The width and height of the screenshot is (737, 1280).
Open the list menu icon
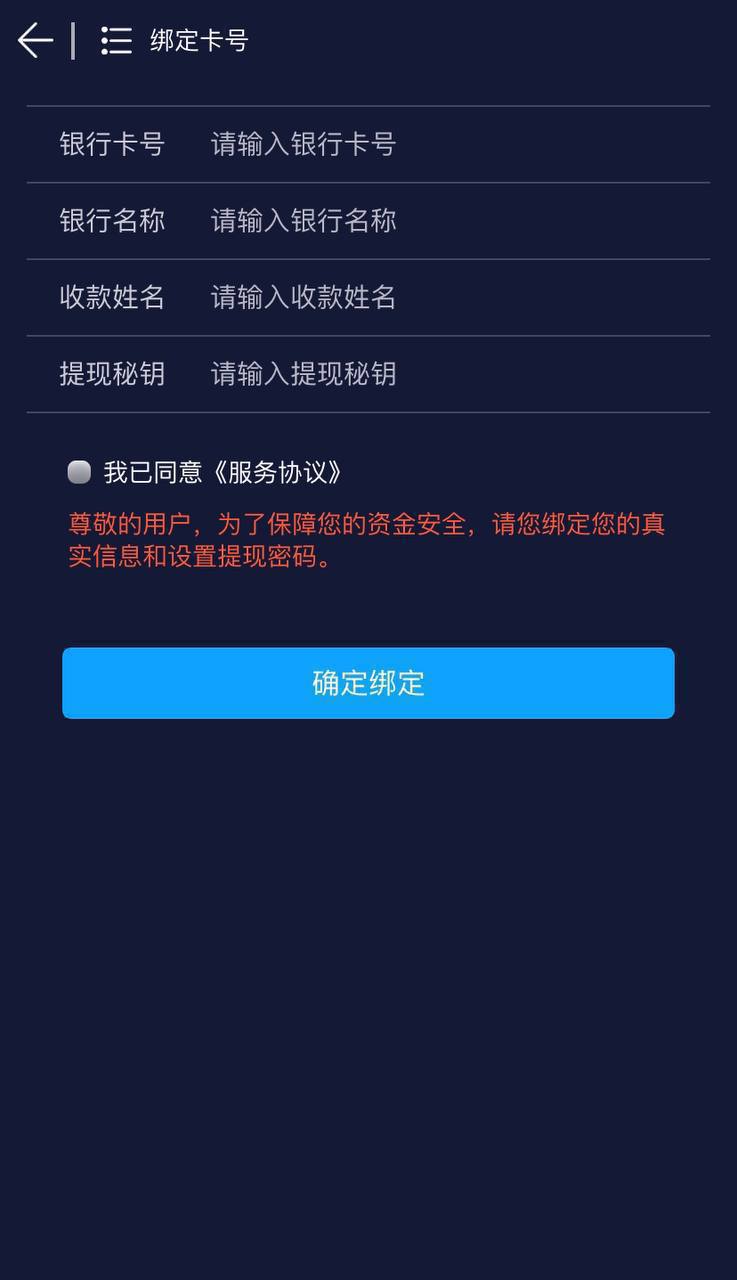pyautogui.click(x=116, y=41)
